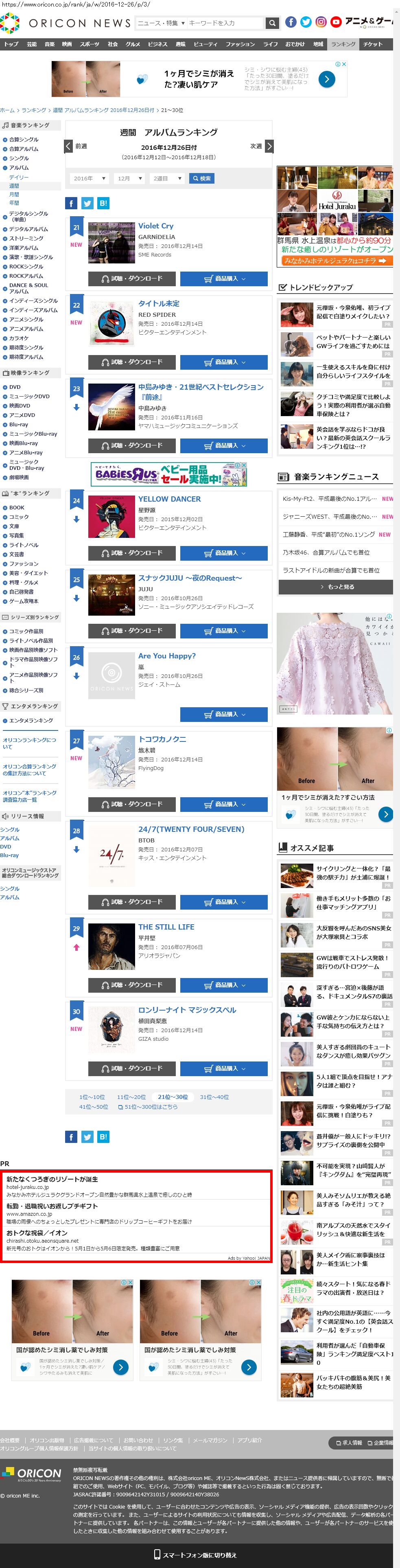Open the Are You Happy? album link
The width and height of the screenshot is (400, 1568).
(x=166, y=656)
